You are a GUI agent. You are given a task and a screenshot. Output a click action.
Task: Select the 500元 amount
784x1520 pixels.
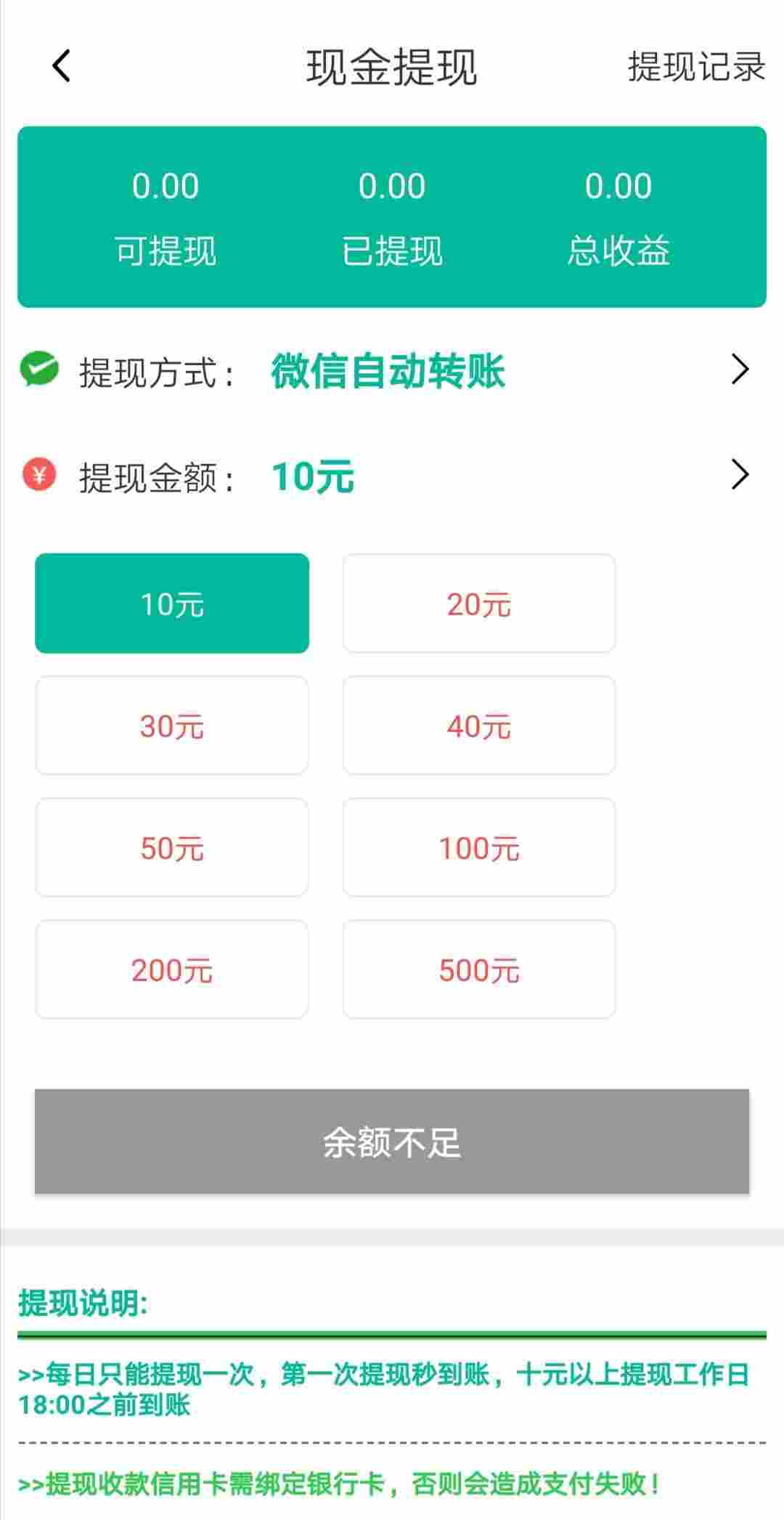479,970
